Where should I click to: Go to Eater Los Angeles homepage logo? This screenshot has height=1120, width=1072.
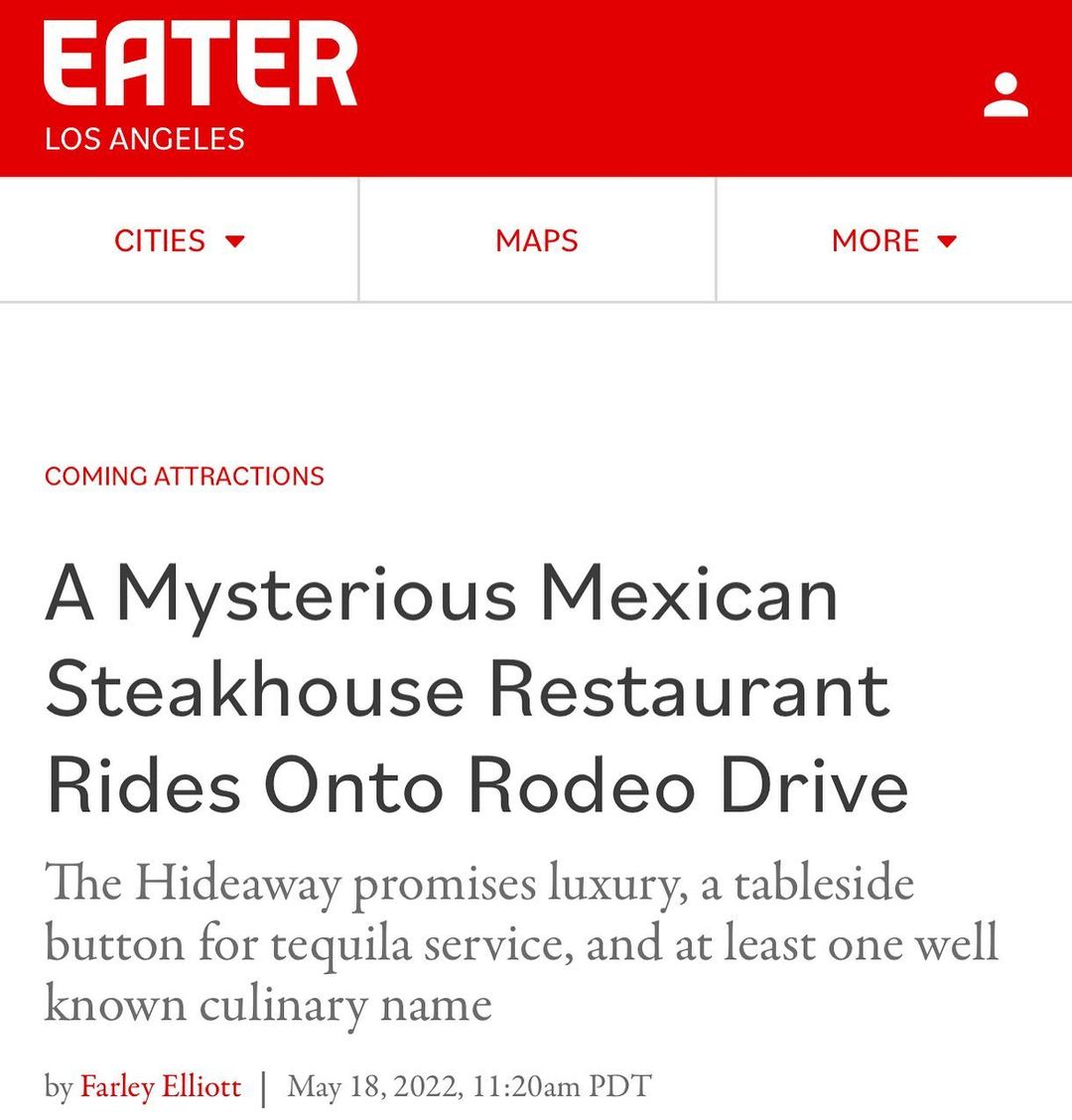(x=199, y=84)
